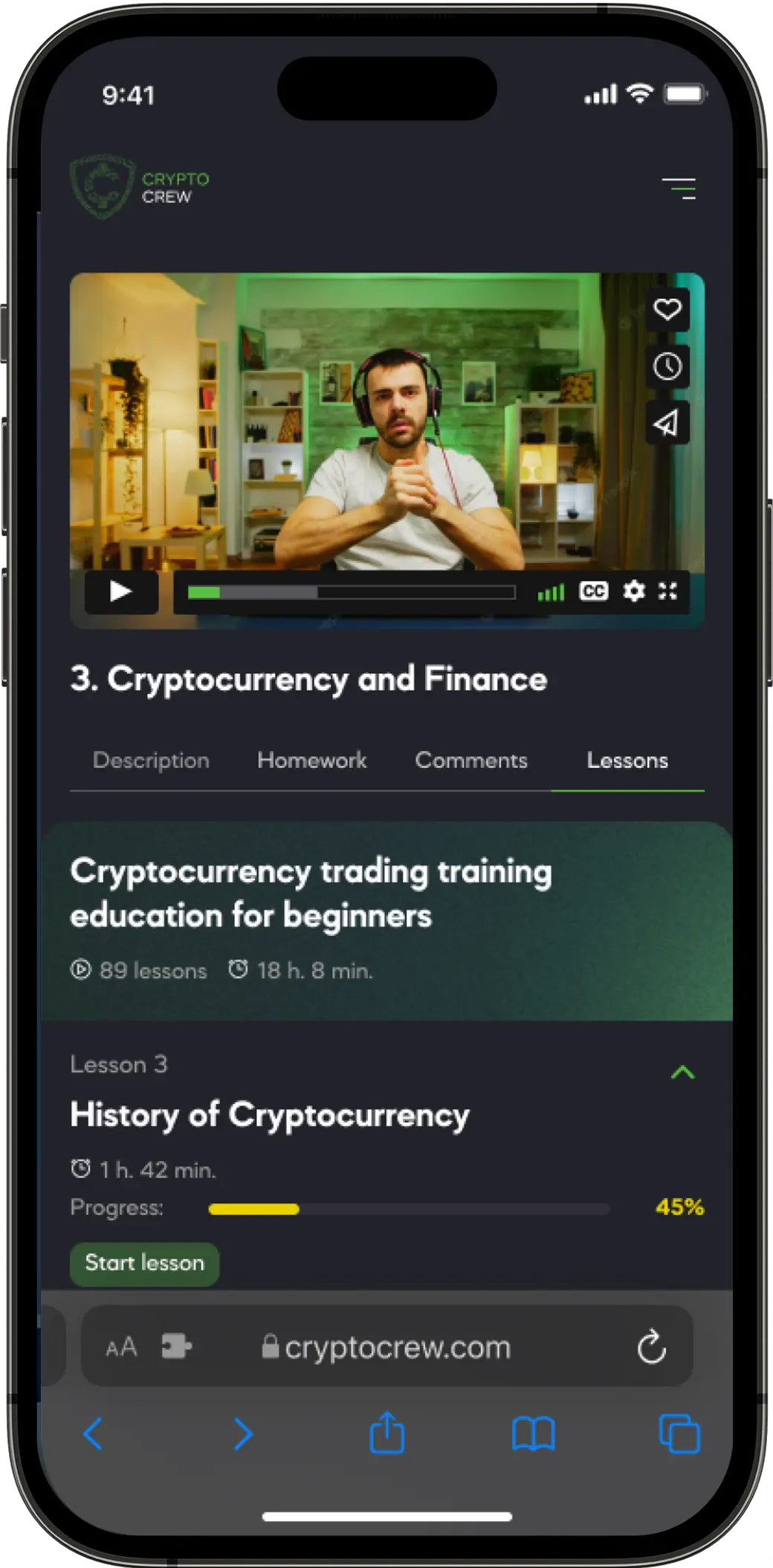Switch to the Homework tab
The image size is (773, 1568).
tap(311, 761)
